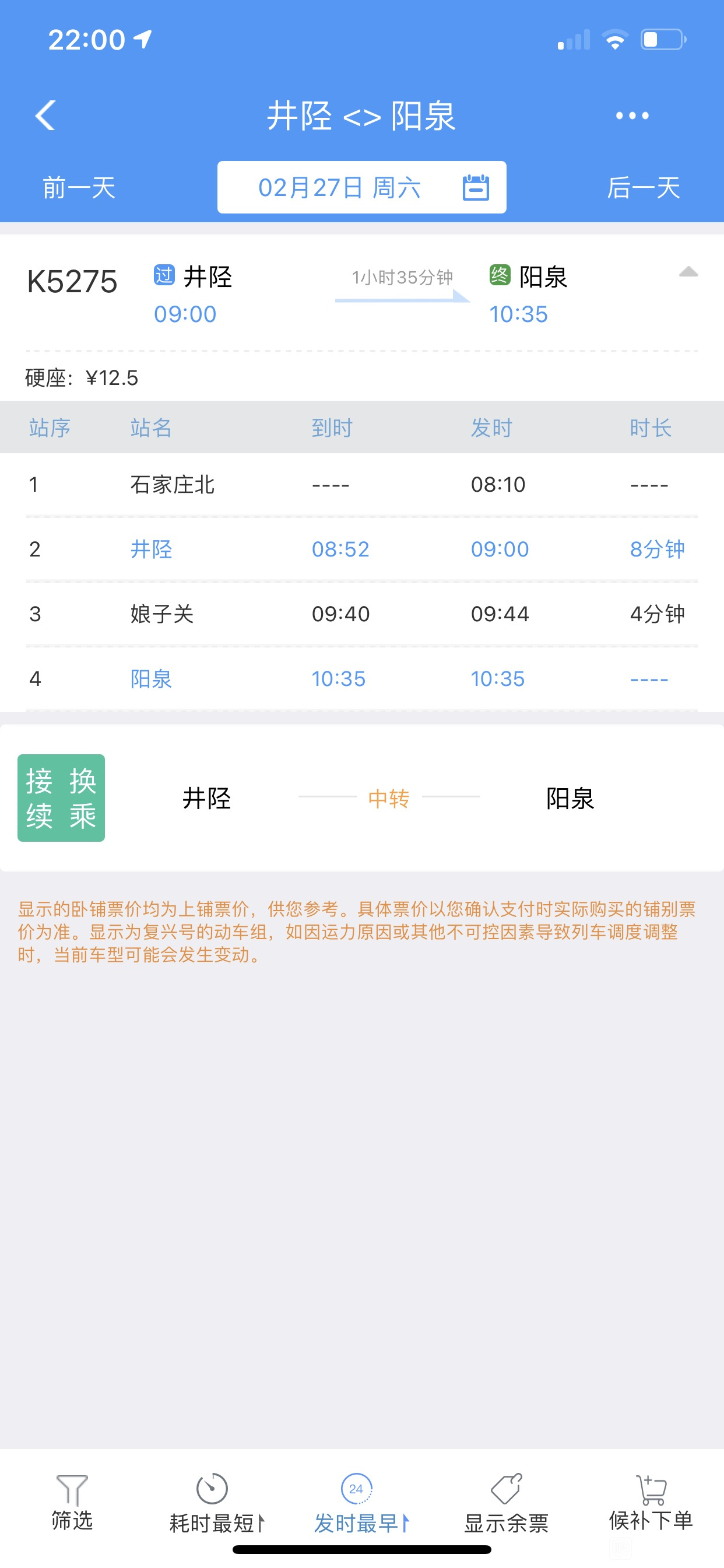The height and width of the screenshot is (1568, 724).
Task: Open the three-dot overflow menu
Action: (632, 116)
